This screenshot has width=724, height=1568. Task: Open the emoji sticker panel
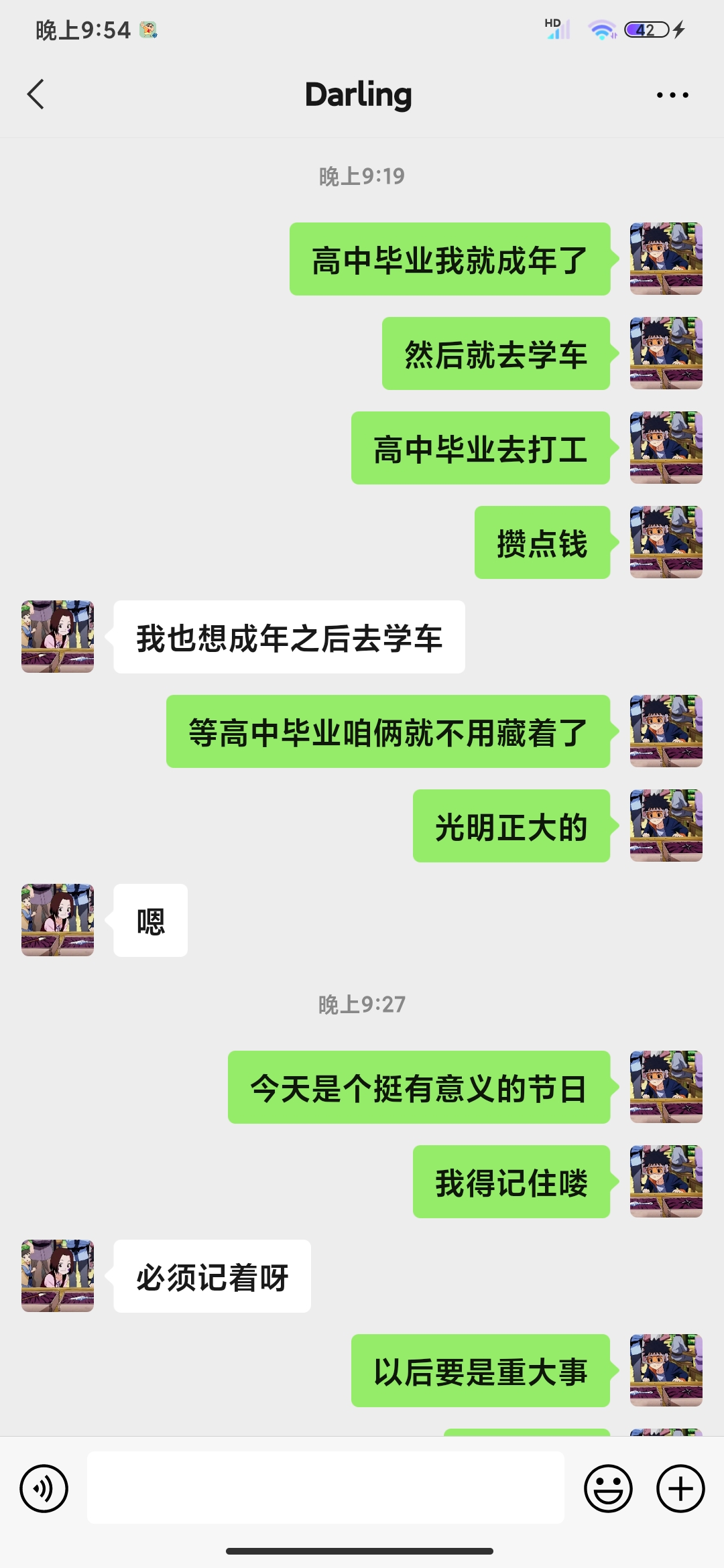[x=608, y=1488]
